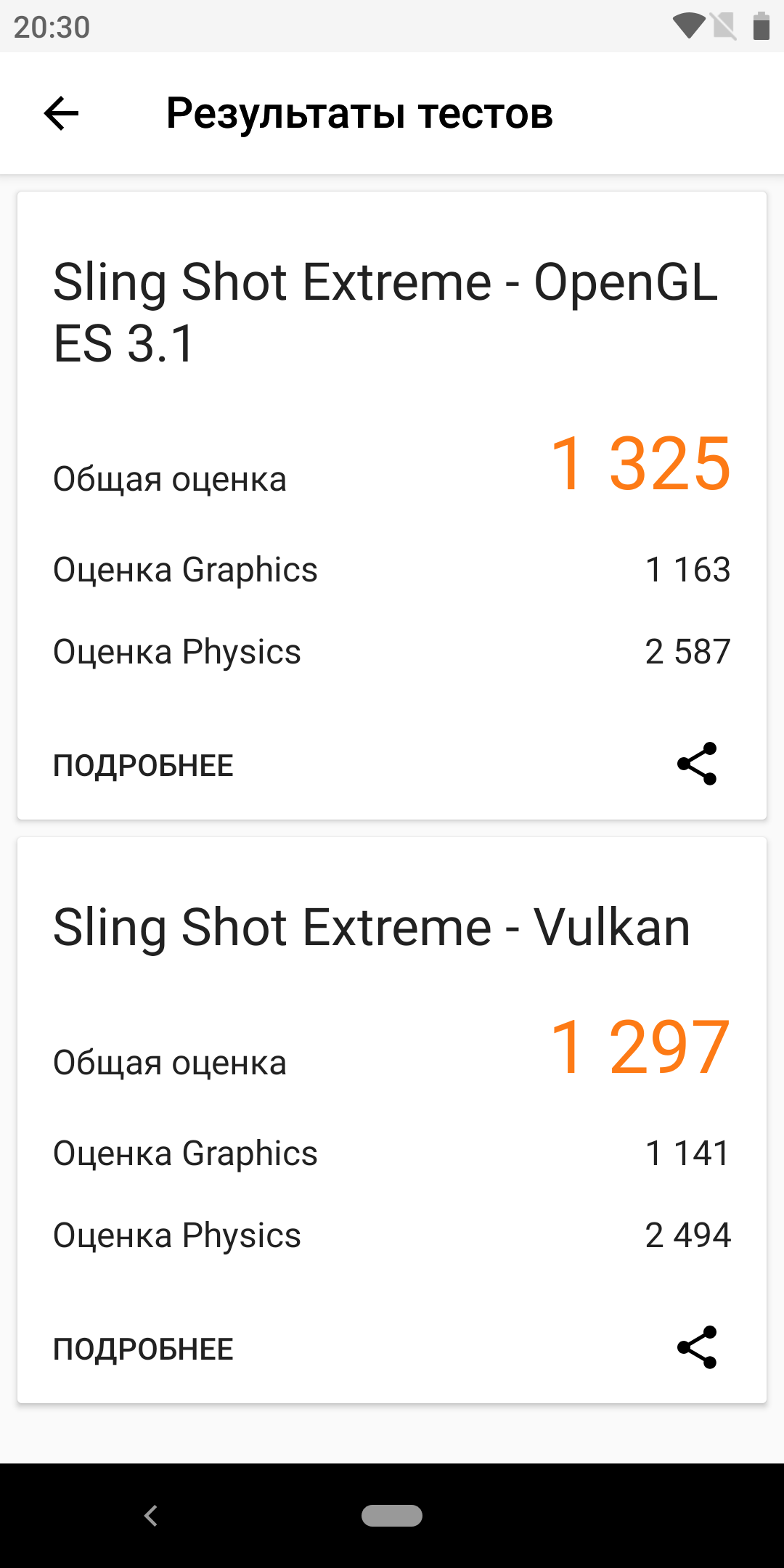Share the OpenGL ES 3.1 result

pyautogui.click(x=697, y=764)
